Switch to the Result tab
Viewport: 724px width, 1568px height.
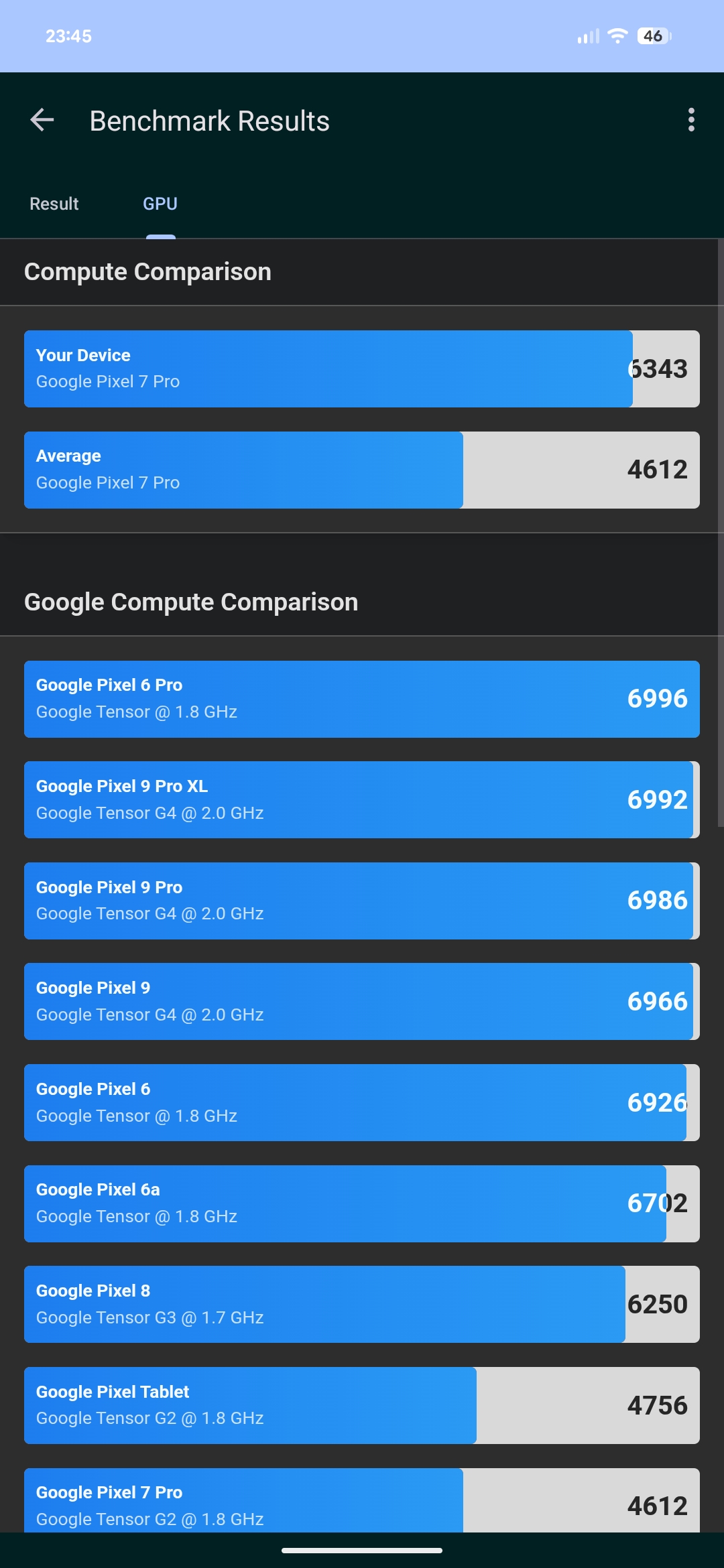pyautogui.click(x=54, y=204)
